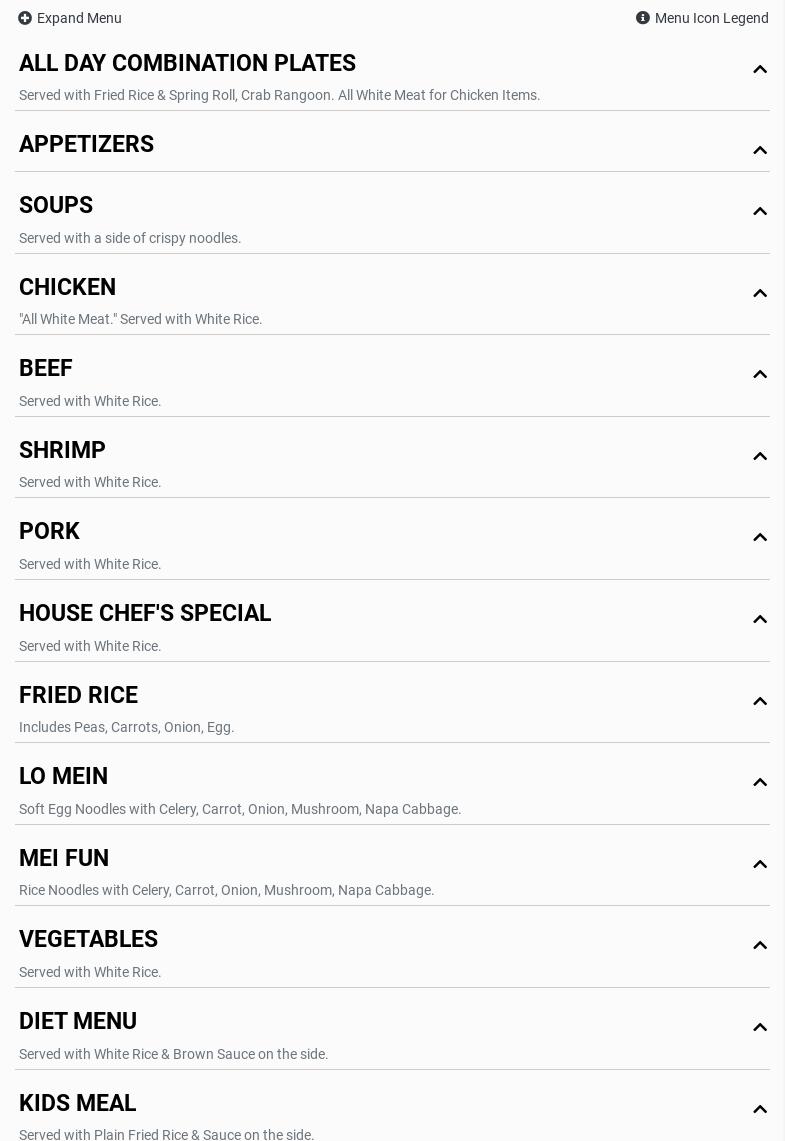The height and width of the screenshot is (1141, 785).
Task: Show the Diet Menu items
Action: (78, 1022)
